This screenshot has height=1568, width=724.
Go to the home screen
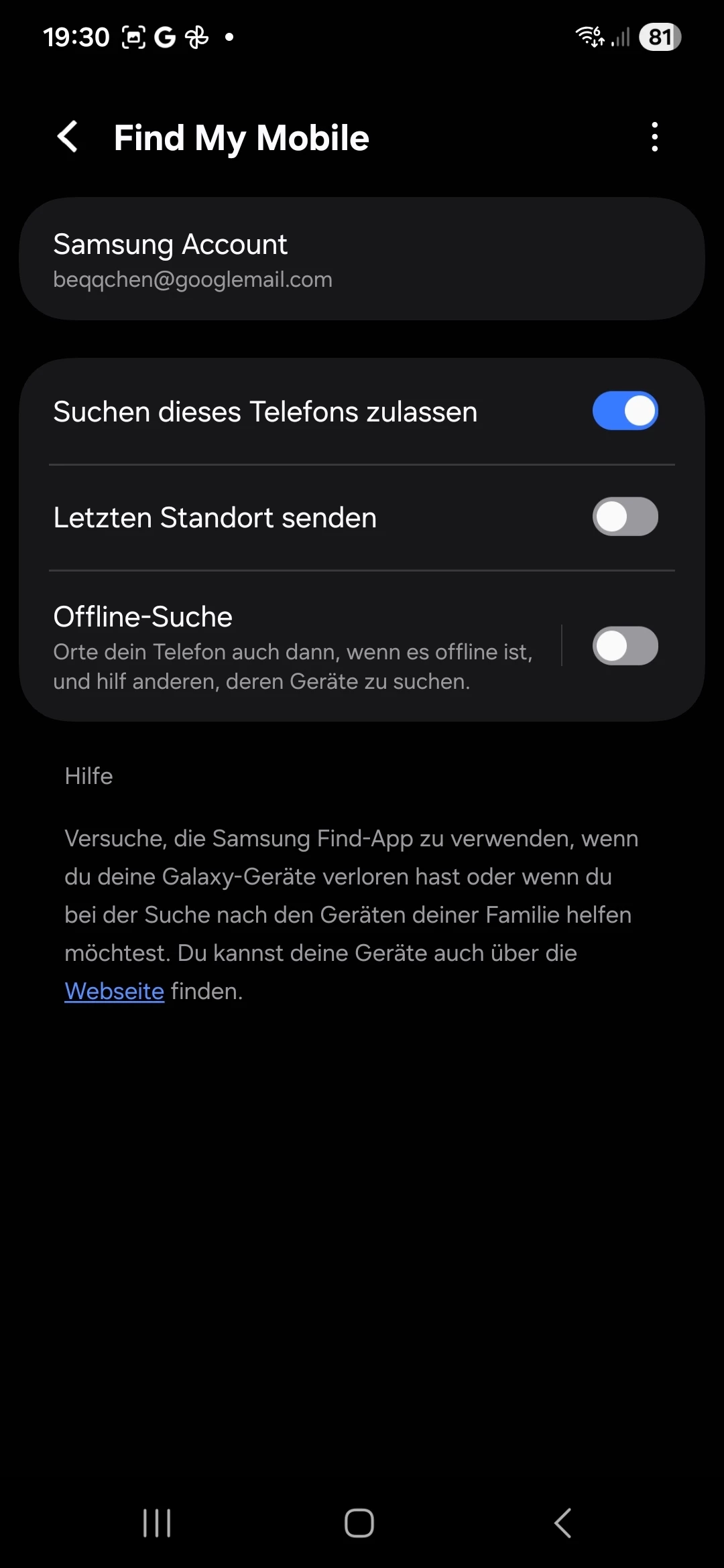(359, 1522)
